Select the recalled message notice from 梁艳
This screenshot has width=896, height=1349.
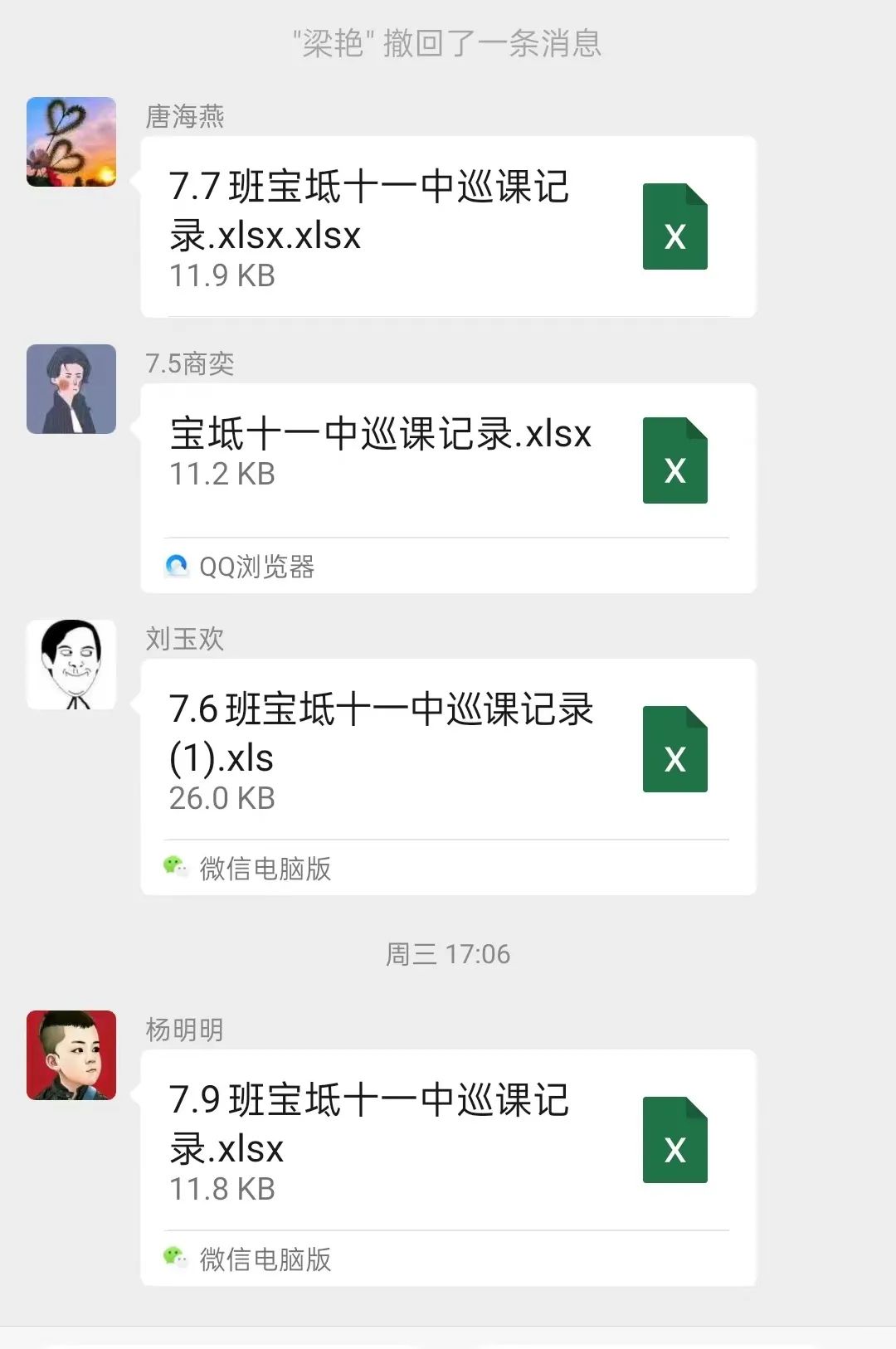[x=448, y=45]
